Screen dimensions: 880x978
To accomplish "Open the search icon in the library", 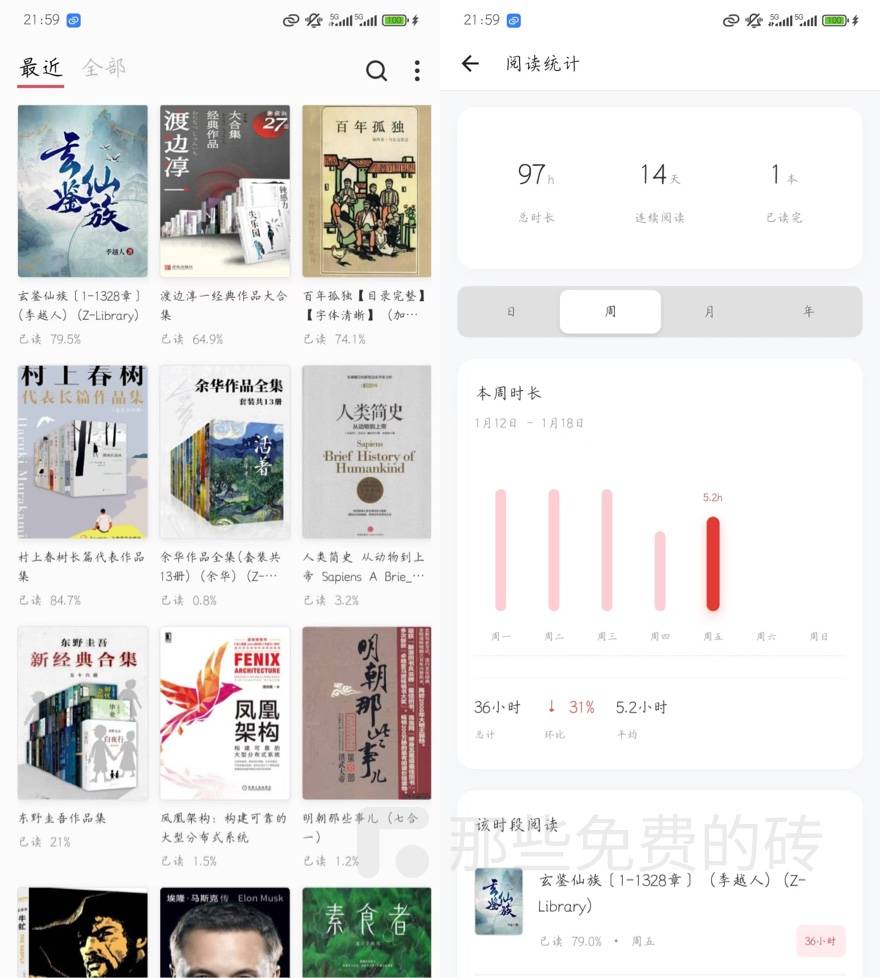I will point(377,71).
